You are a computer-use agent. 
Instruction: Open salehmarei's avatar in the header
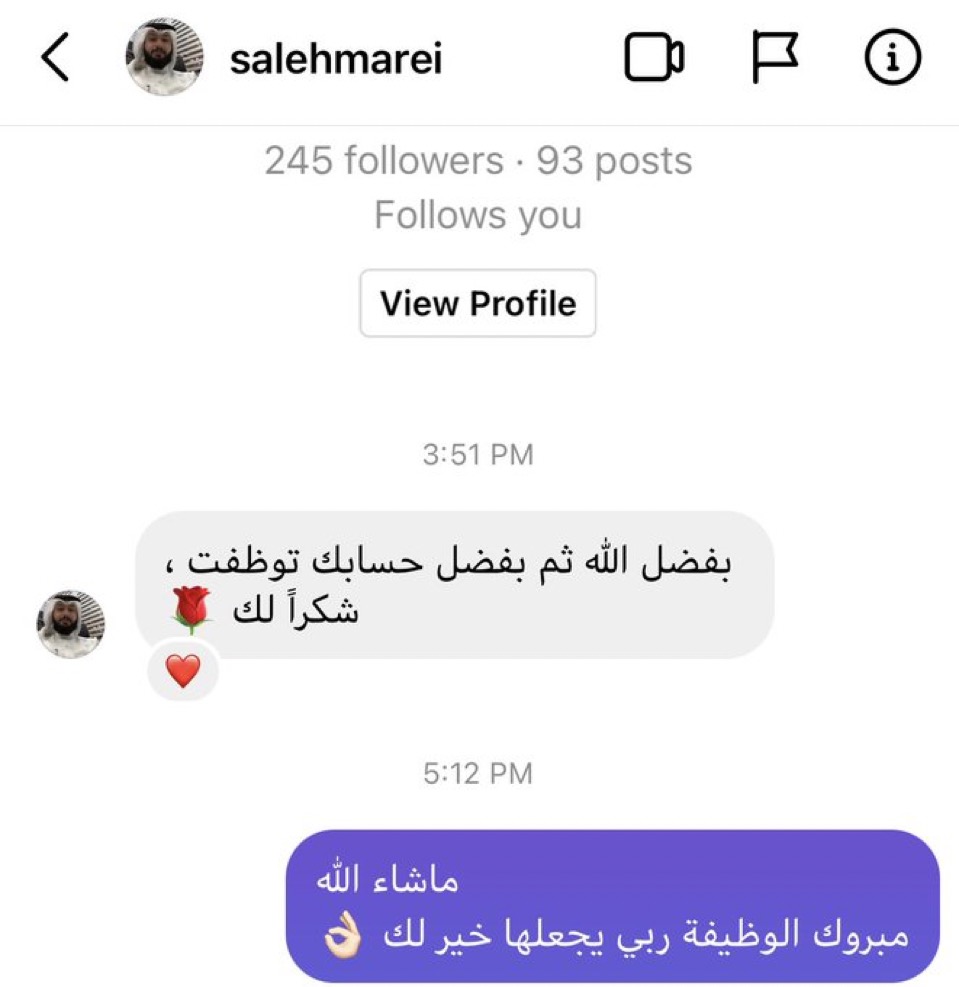tap(165, 57)
